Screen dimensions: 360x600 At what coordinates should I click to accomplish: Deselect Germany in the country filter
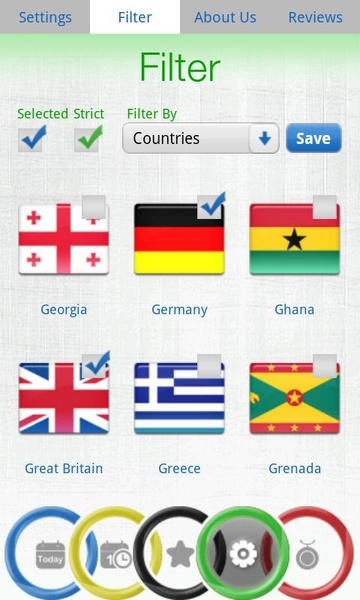pyautogui.click(x=209, y=207)
